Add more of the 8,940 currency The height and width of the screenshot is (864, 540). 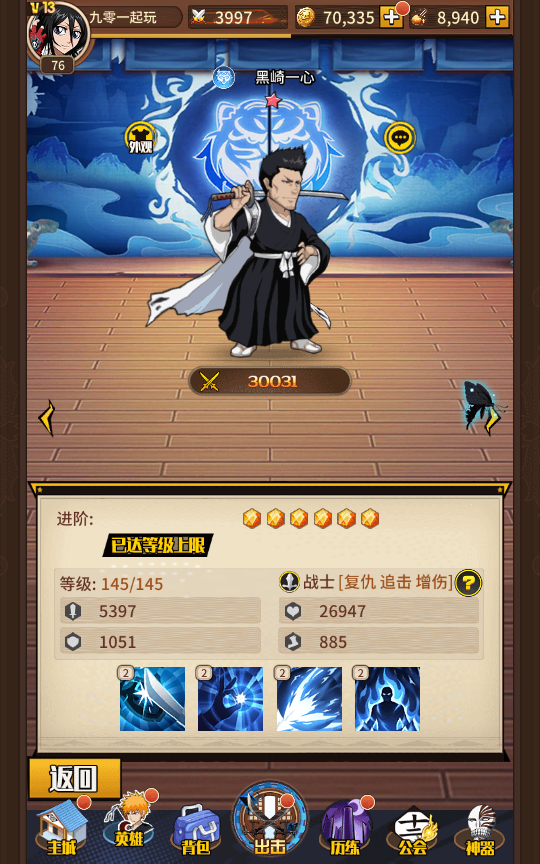pyautogui.click(x=496, y=17)
